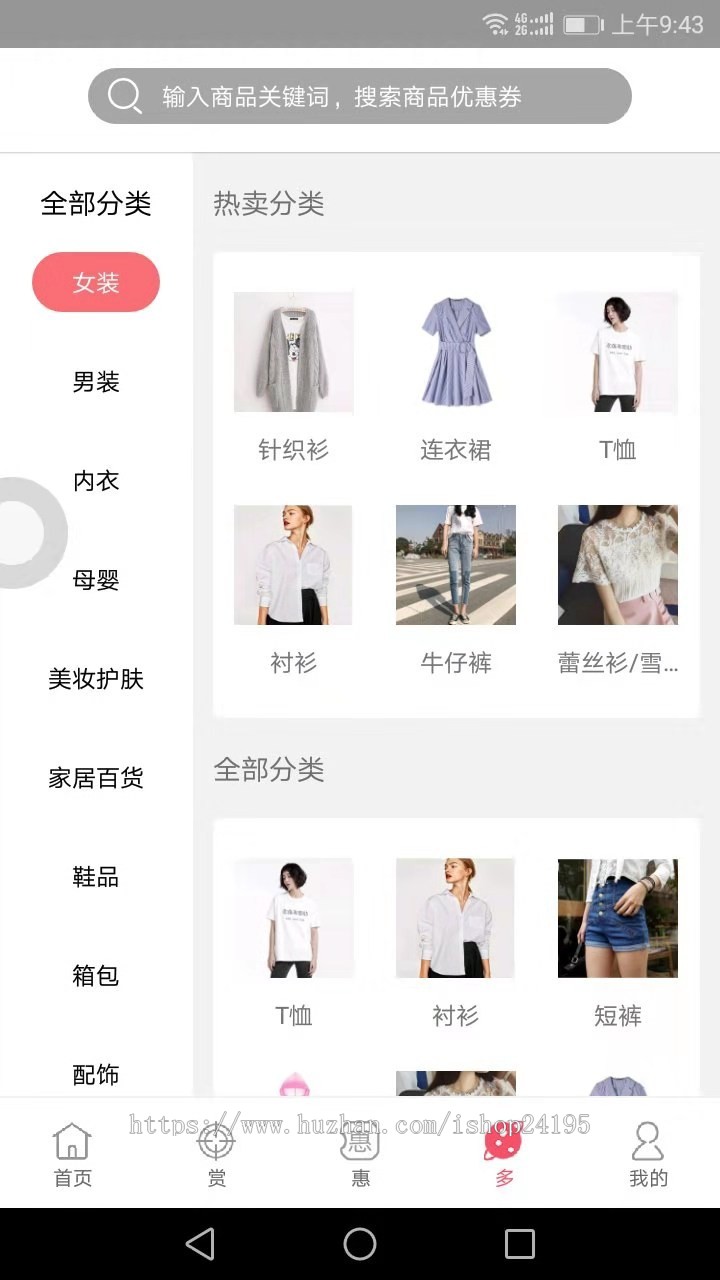Open the 家居百货 category list
720x1280 pixels.
click(x=95, y=779)
